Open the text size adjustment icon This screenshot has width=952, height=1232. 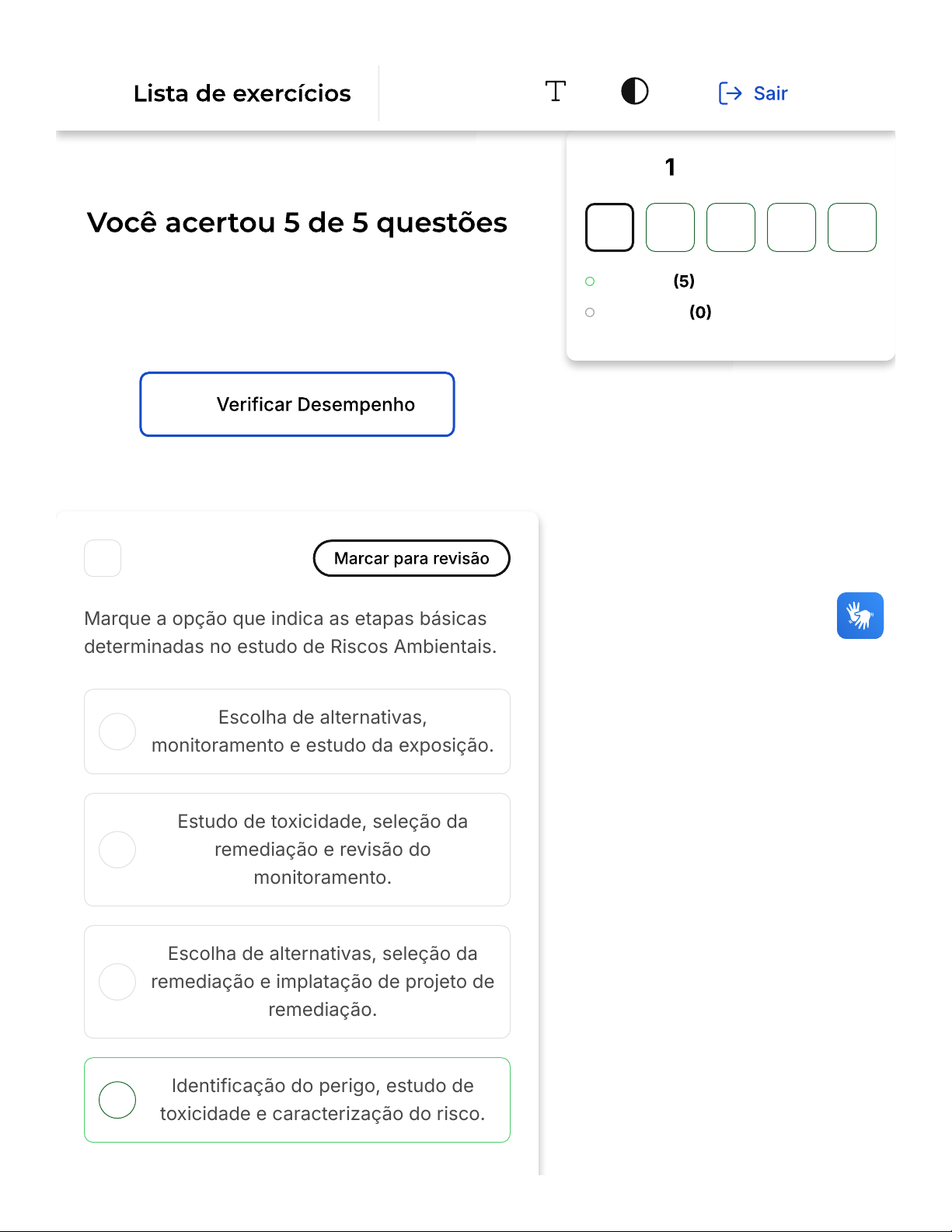pyautogui.click(x=555, y=92)
